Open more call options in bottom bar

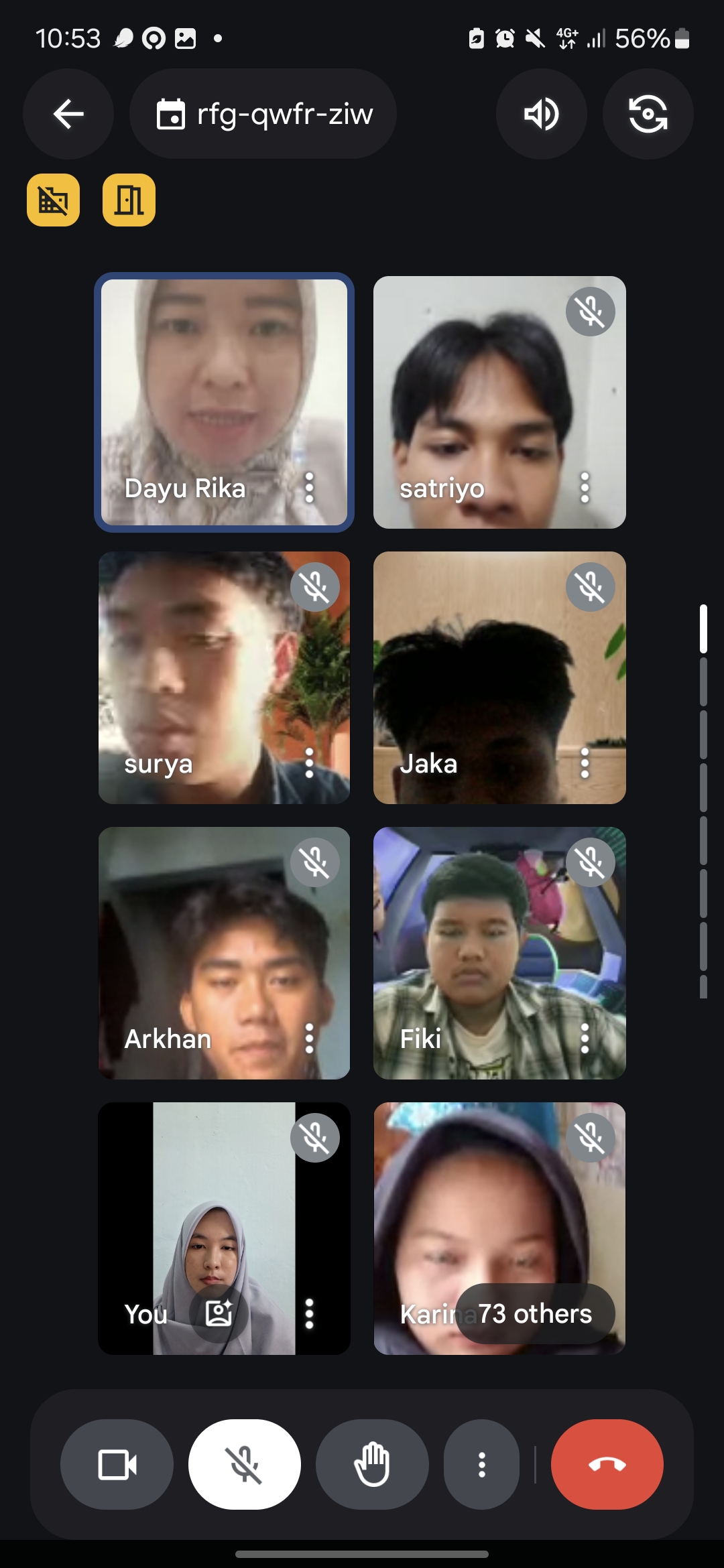(x=481, y=1464)
